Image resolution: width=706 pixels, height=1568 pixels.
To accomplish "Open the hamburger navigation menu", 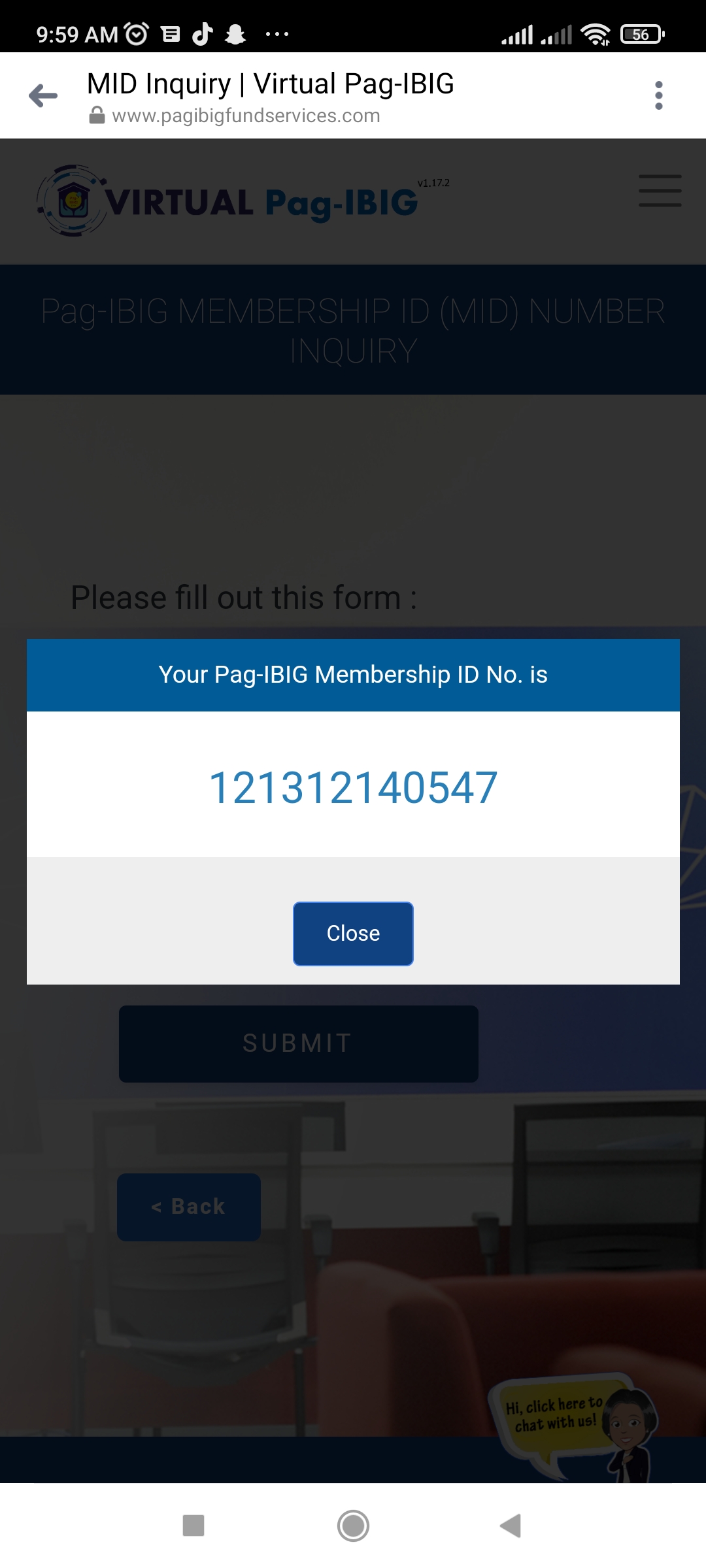I will click(x=660, y=191).
